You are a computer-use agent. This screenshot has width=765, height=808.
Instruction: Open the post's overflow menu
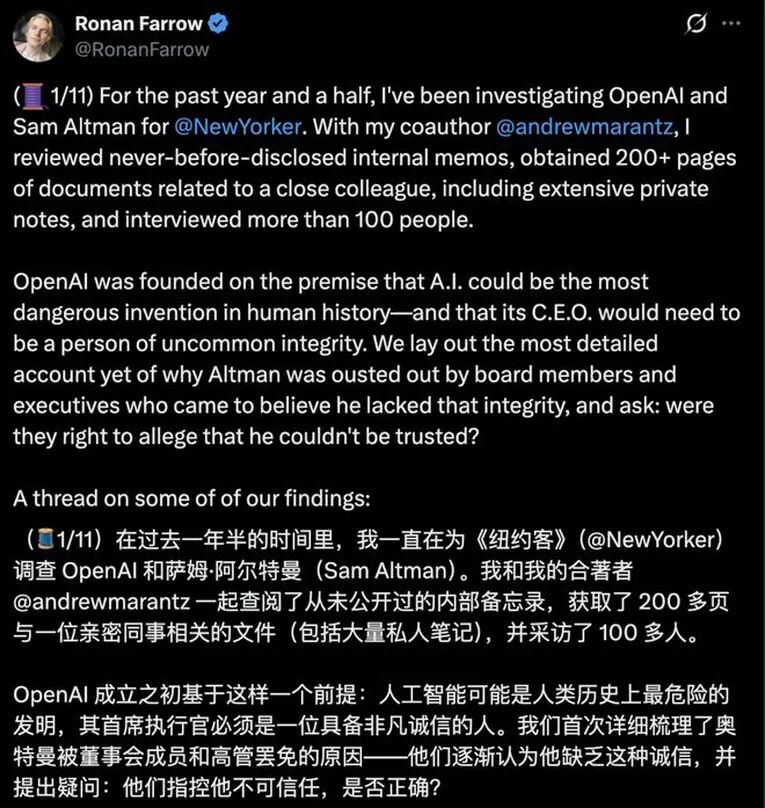tap(730, 23)
